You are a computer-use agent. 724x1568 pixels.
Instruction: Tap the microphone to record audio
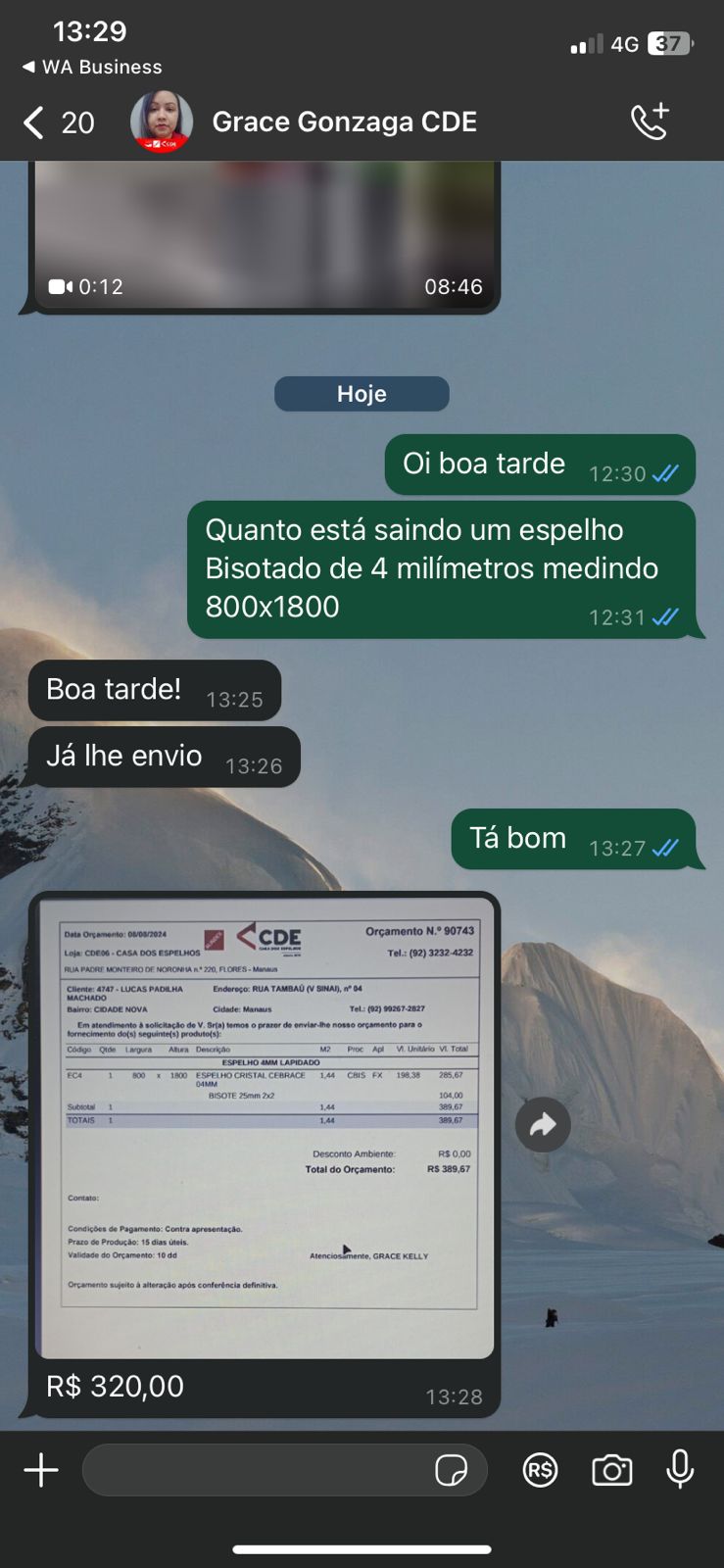tap(680, 1470)
